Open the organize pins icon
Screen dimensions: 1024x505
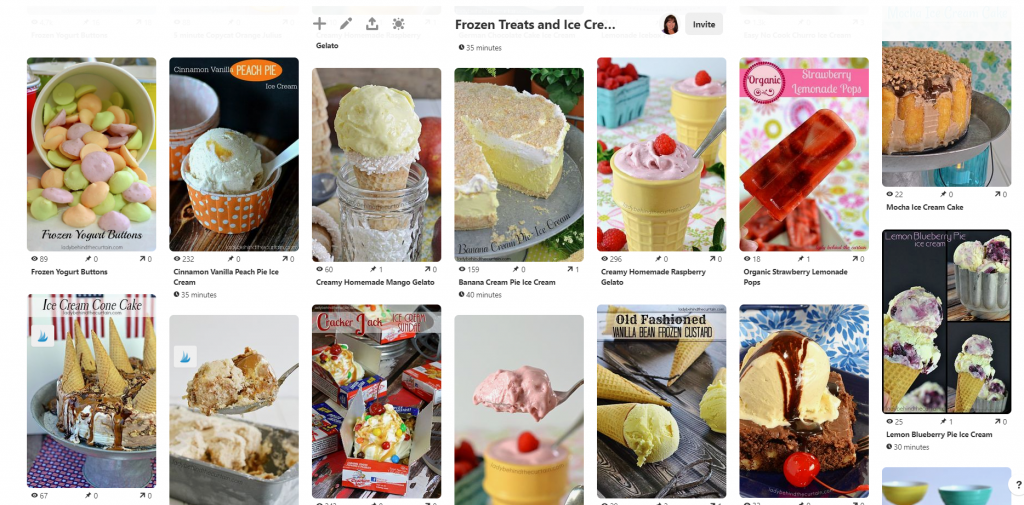coord(398,24)
